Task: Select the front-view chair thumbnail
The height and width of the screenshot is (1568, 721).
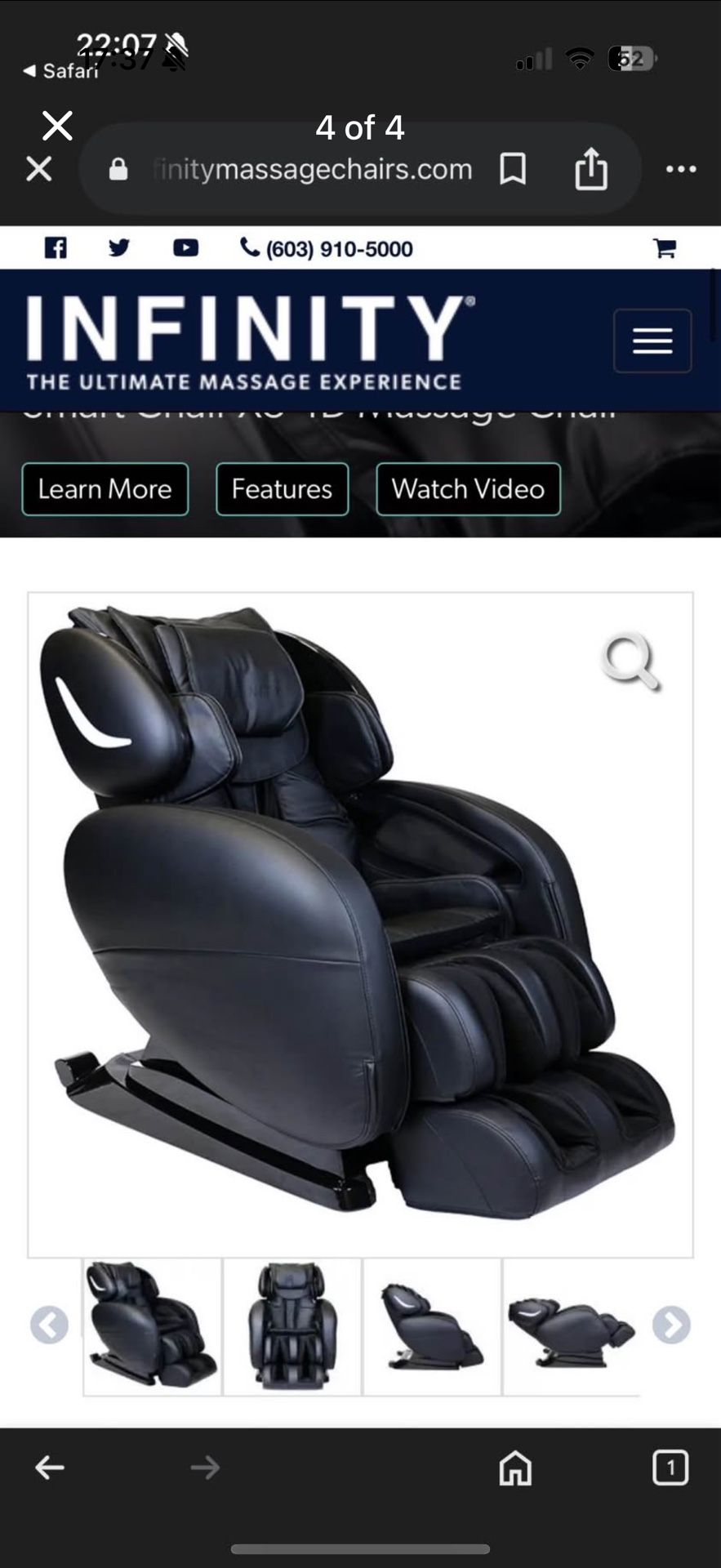Action: (292, 1326)
